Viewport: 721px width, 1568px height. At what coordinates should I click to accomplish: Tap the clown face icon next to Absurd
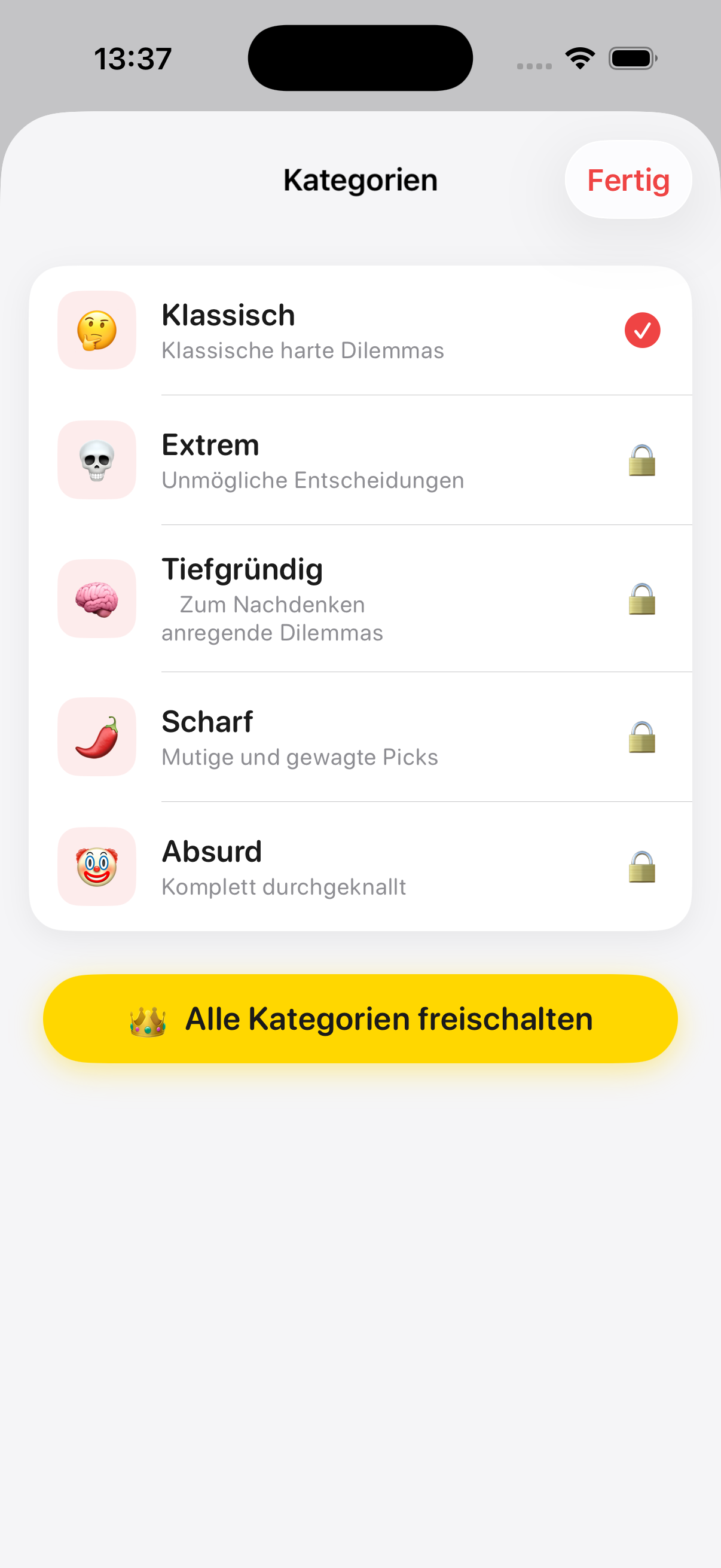(x=96, y=867)
